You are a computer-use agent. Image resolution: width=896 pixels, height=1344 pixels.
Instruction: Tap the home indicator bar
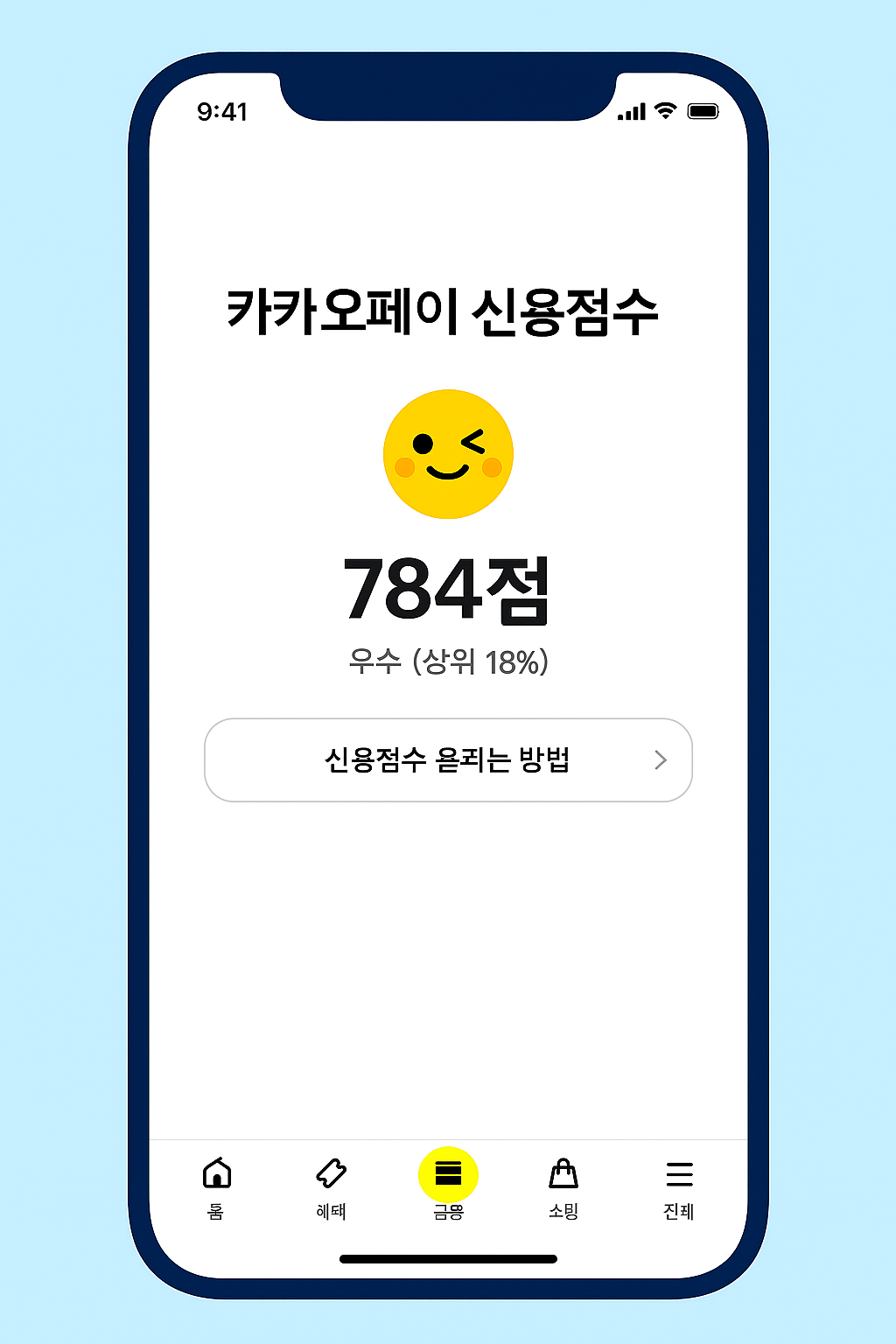point(448,1258)
